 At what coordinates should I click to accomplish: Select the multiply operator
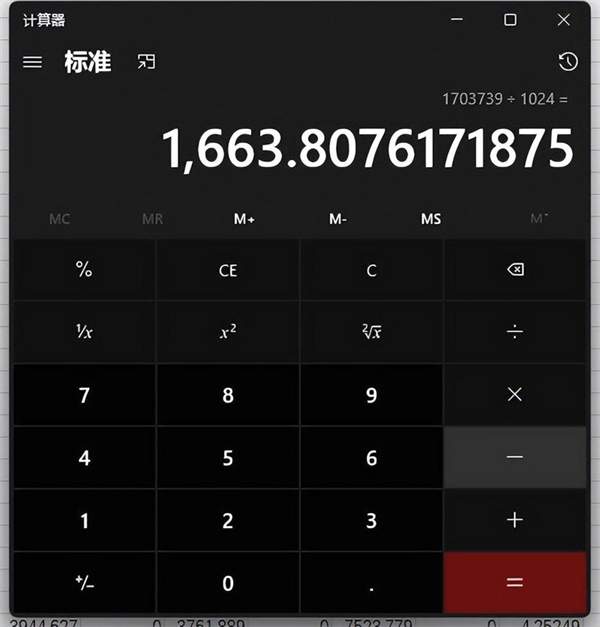click(515, 395)
